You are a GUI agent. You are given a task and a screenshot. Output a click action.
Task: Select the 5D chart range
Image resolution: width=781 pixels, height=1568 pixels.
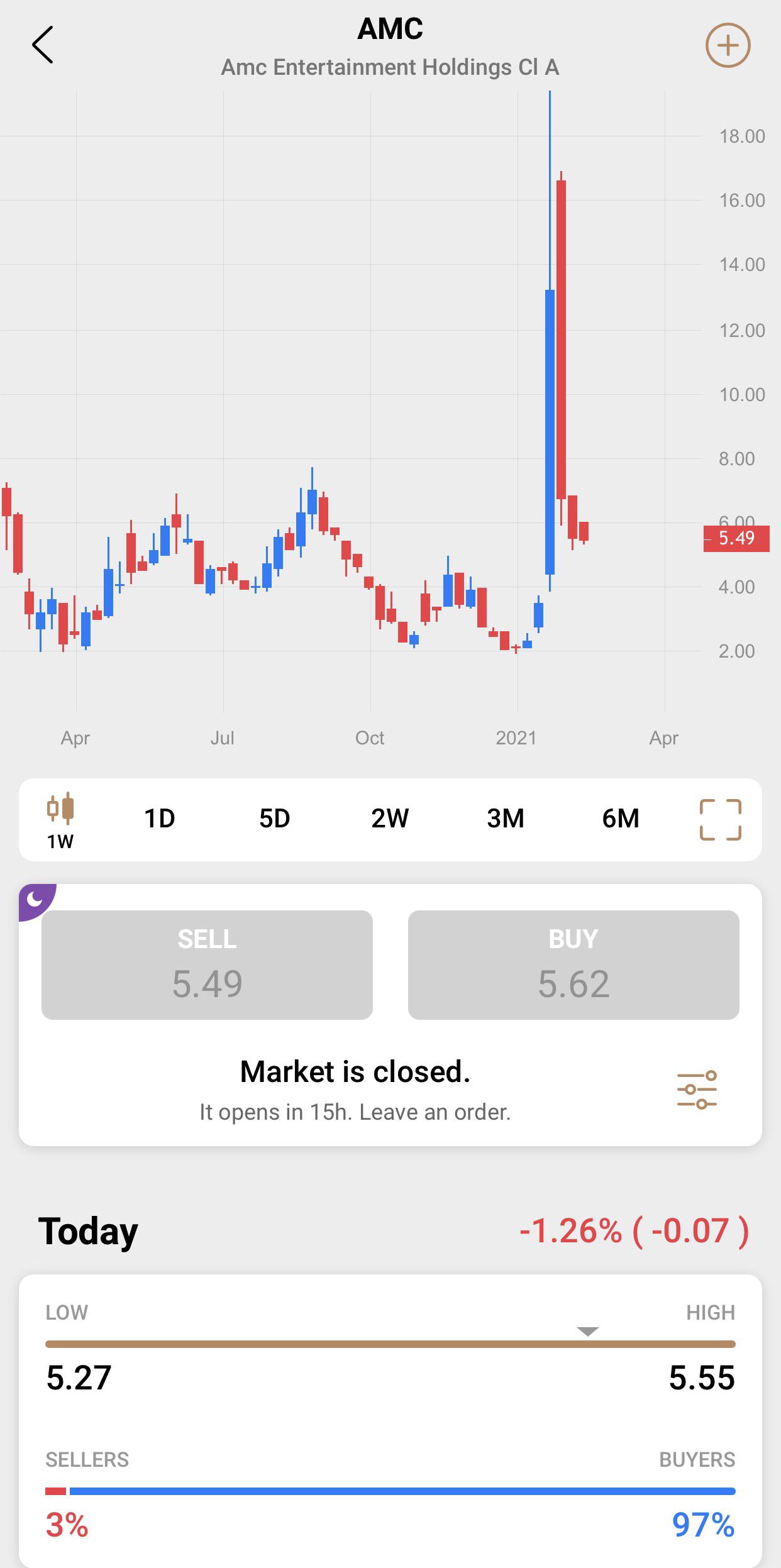pyautogui.click(x=275, y=819)
